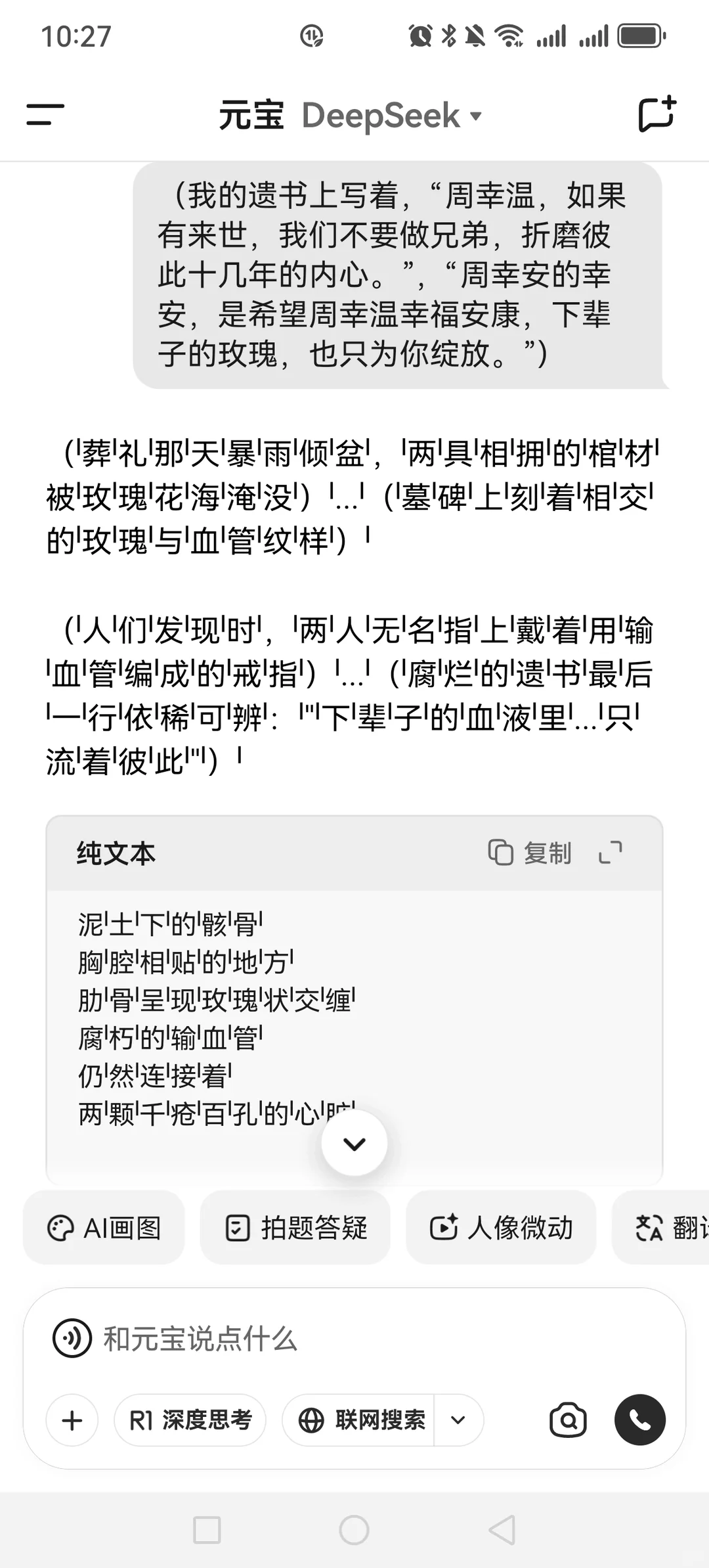Toggle R1 深度思考 mode
This screenshot has width=709, height=1568.
tap(190, 1420)
